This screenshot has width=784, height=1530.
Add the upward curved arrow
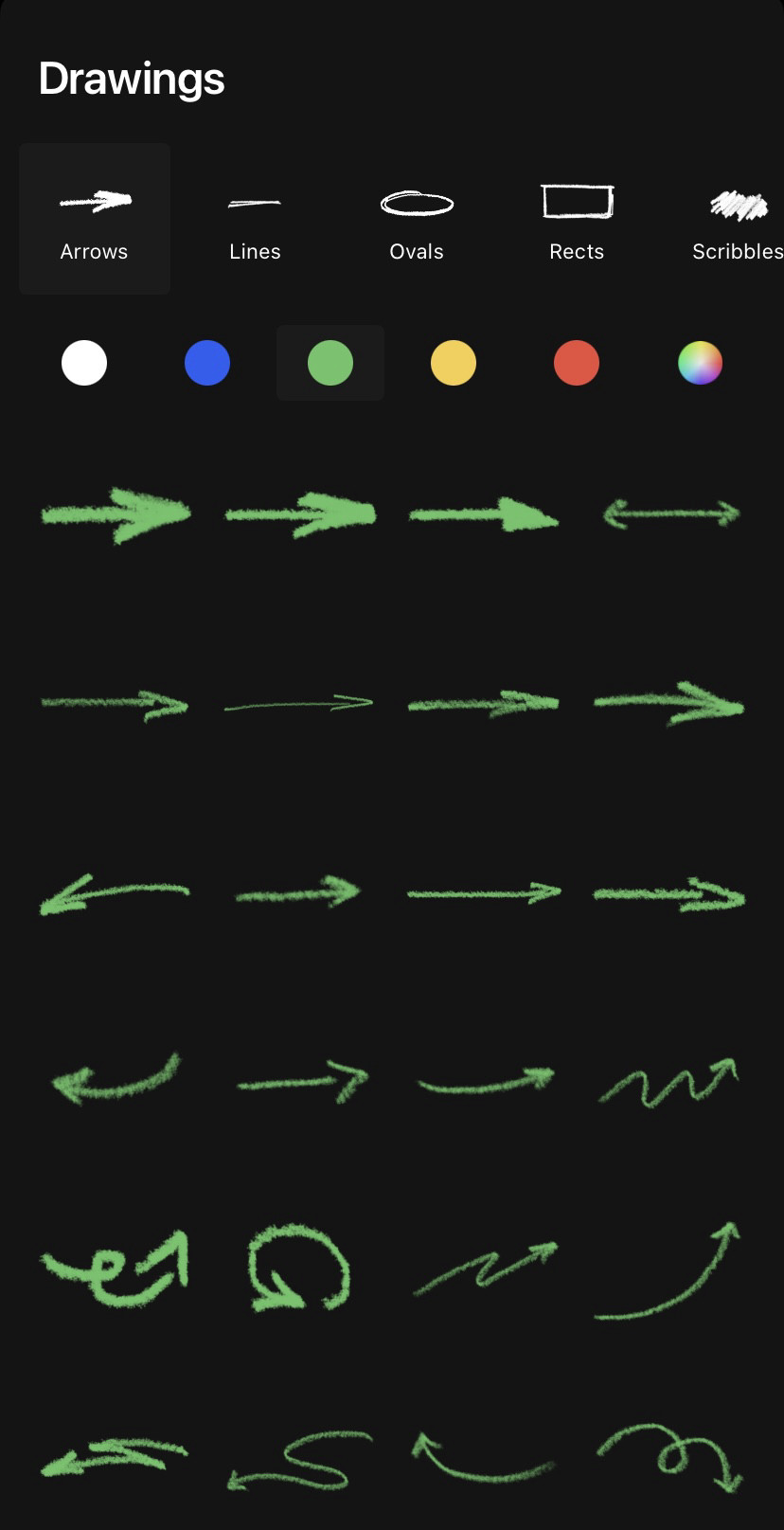[x=668, y=1271]
